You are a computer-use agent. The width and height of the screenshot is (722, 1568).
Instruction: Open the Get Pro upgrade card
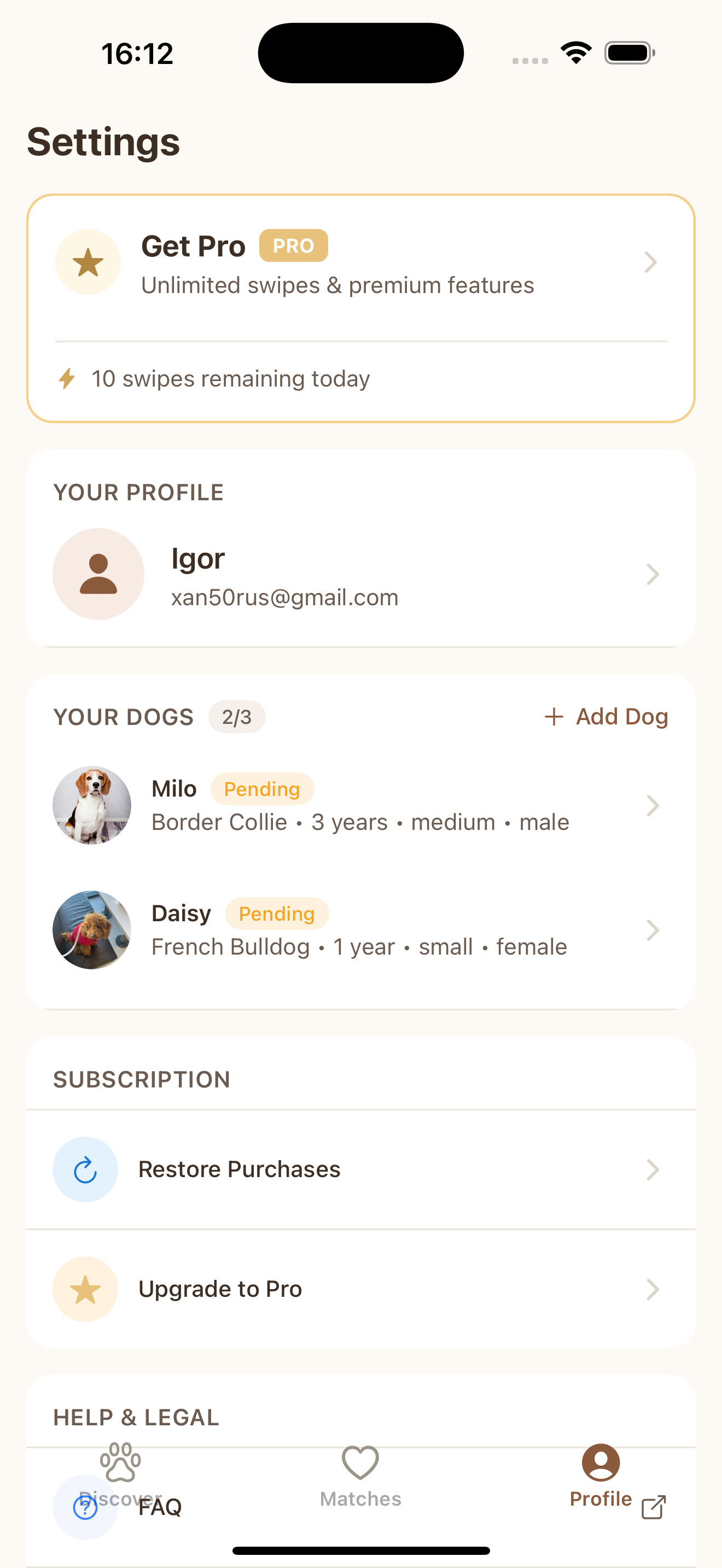360,263
